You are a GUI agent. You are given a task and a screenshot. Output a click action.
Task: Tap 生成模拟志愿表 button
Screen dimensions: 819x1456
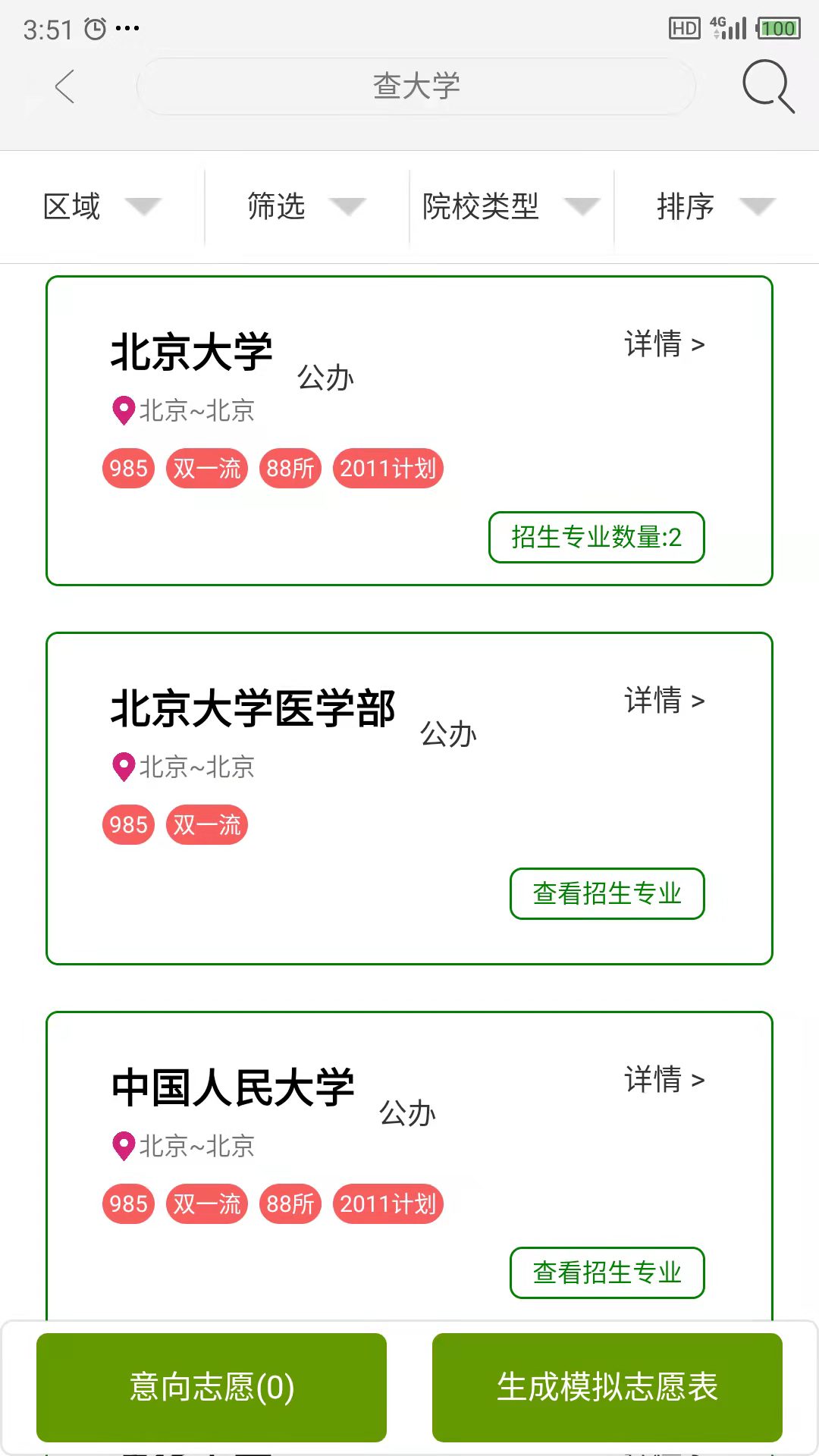[x=607, y=1387]
